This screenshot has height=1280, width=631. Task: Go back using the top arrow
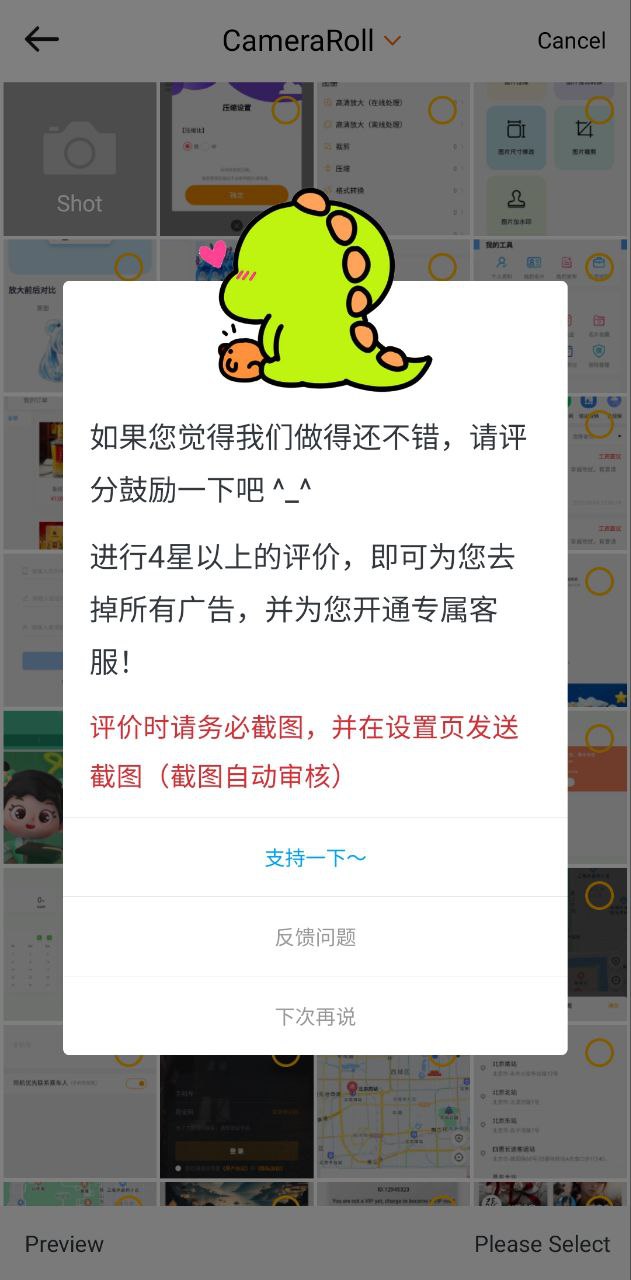42,40
